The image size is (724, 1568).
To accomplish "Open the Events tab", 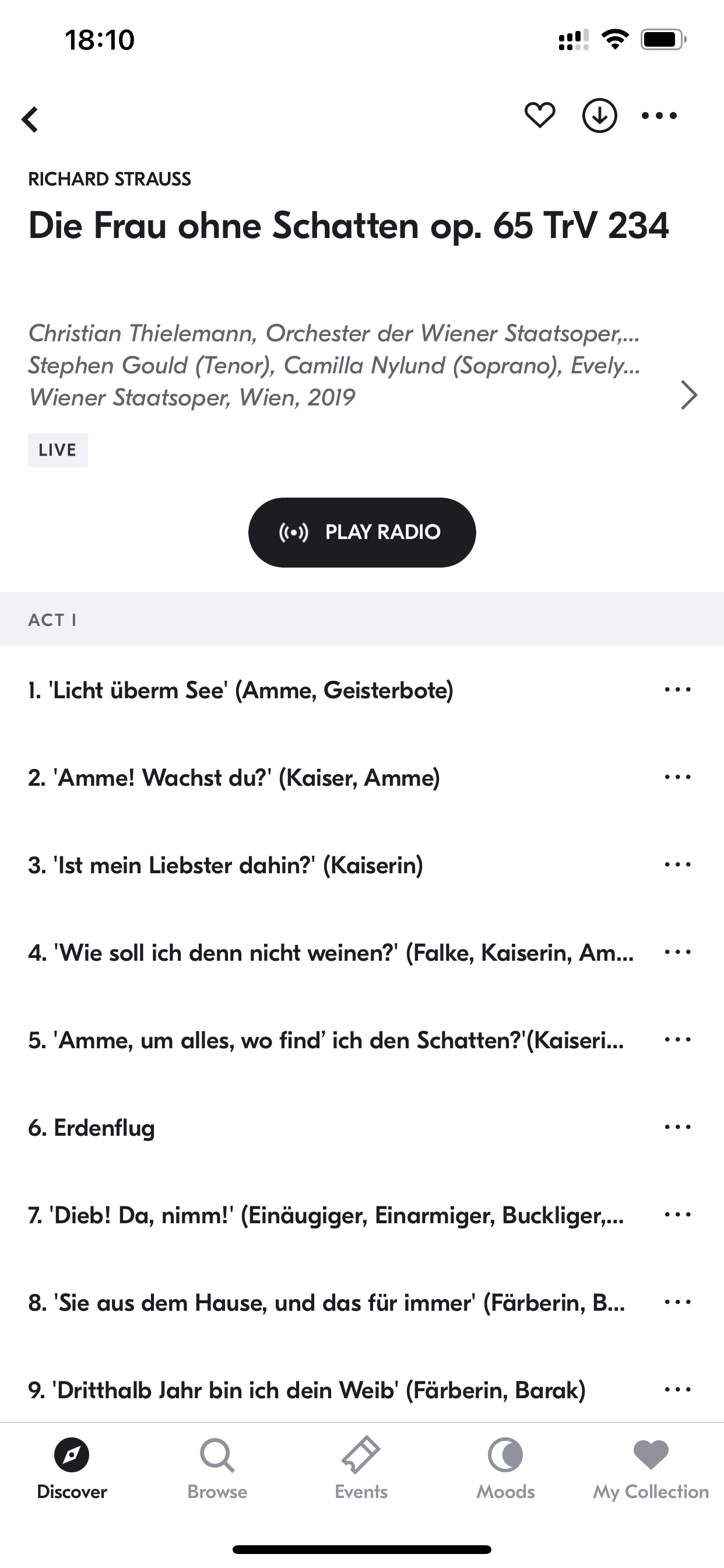I will [361, 1469].
